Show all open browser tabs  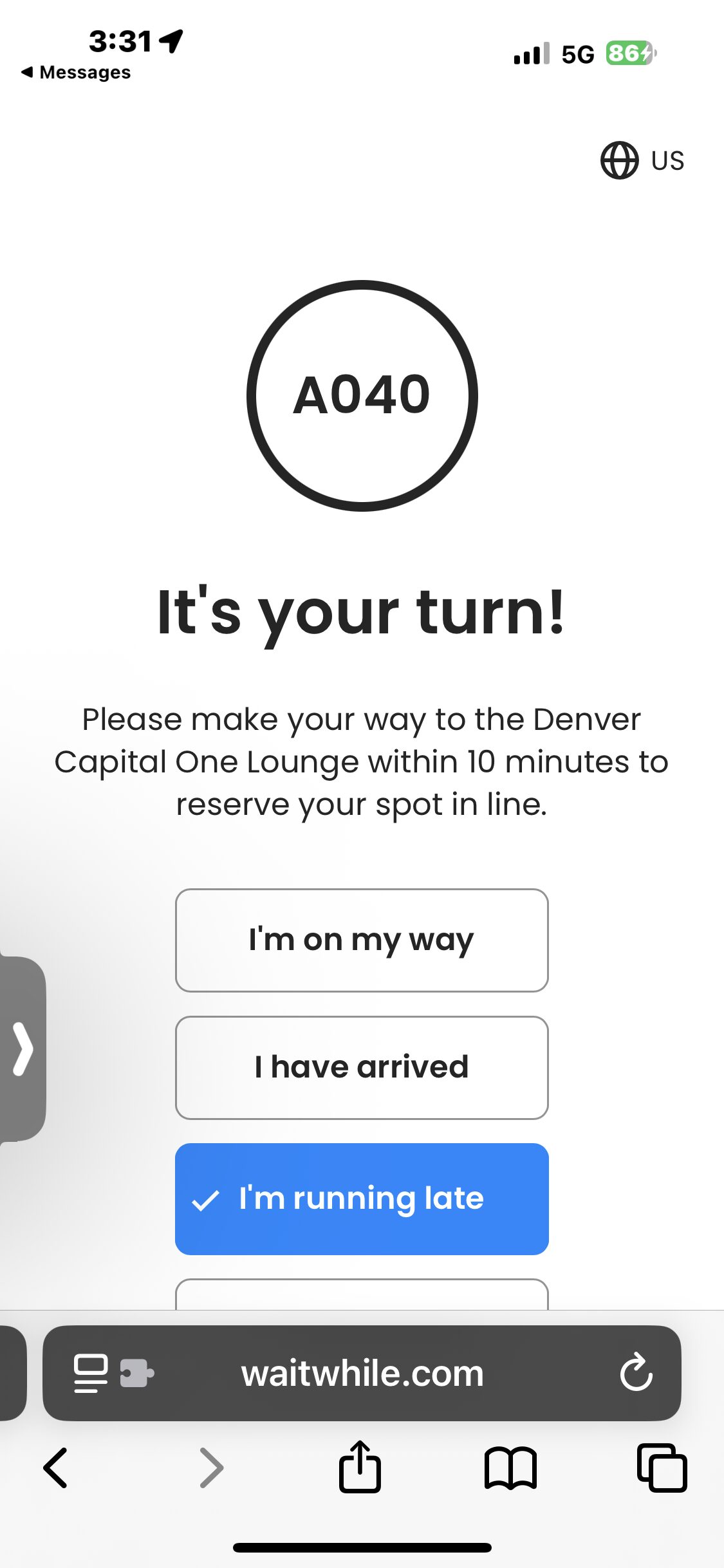(x=662, y=1468)
